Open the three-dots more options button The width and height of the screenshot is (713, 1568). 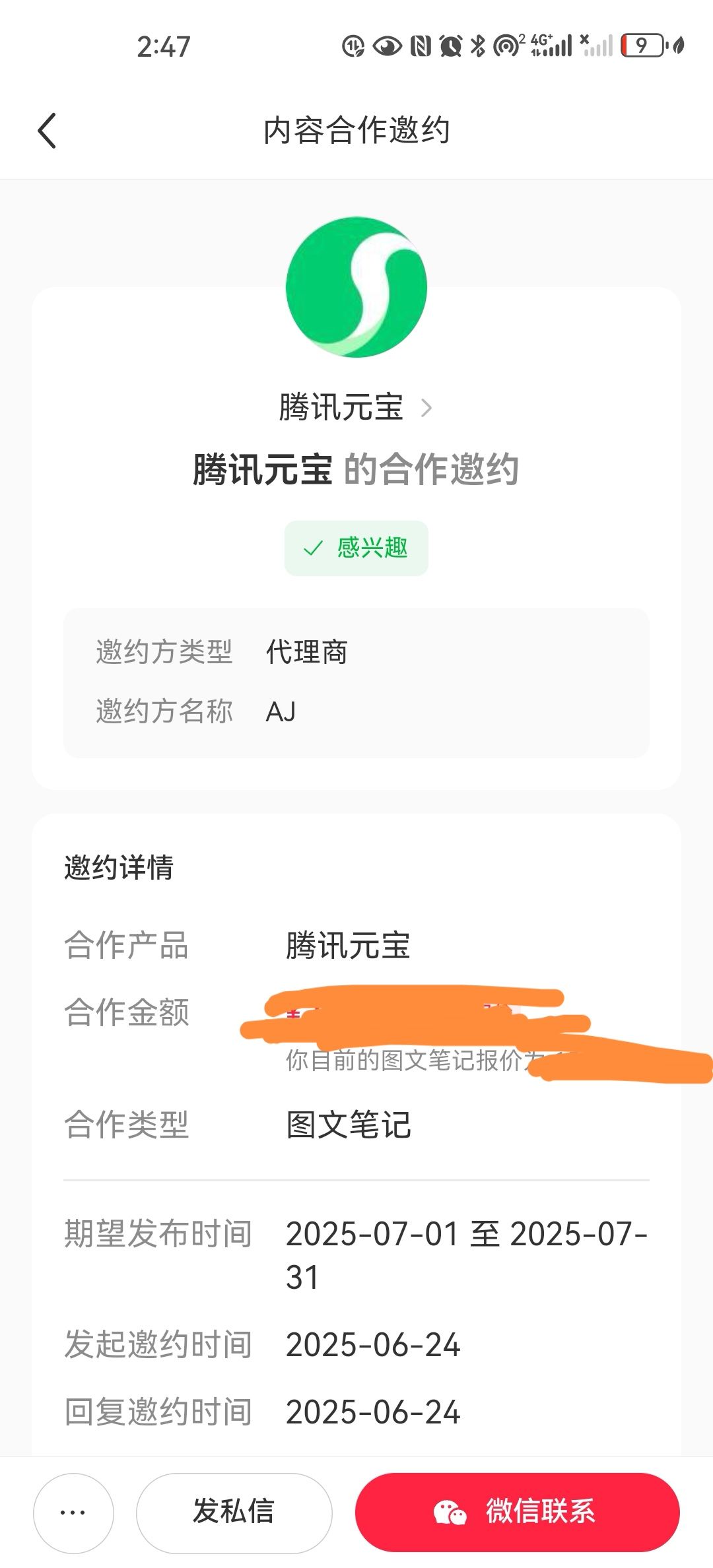click(73, 1513)
